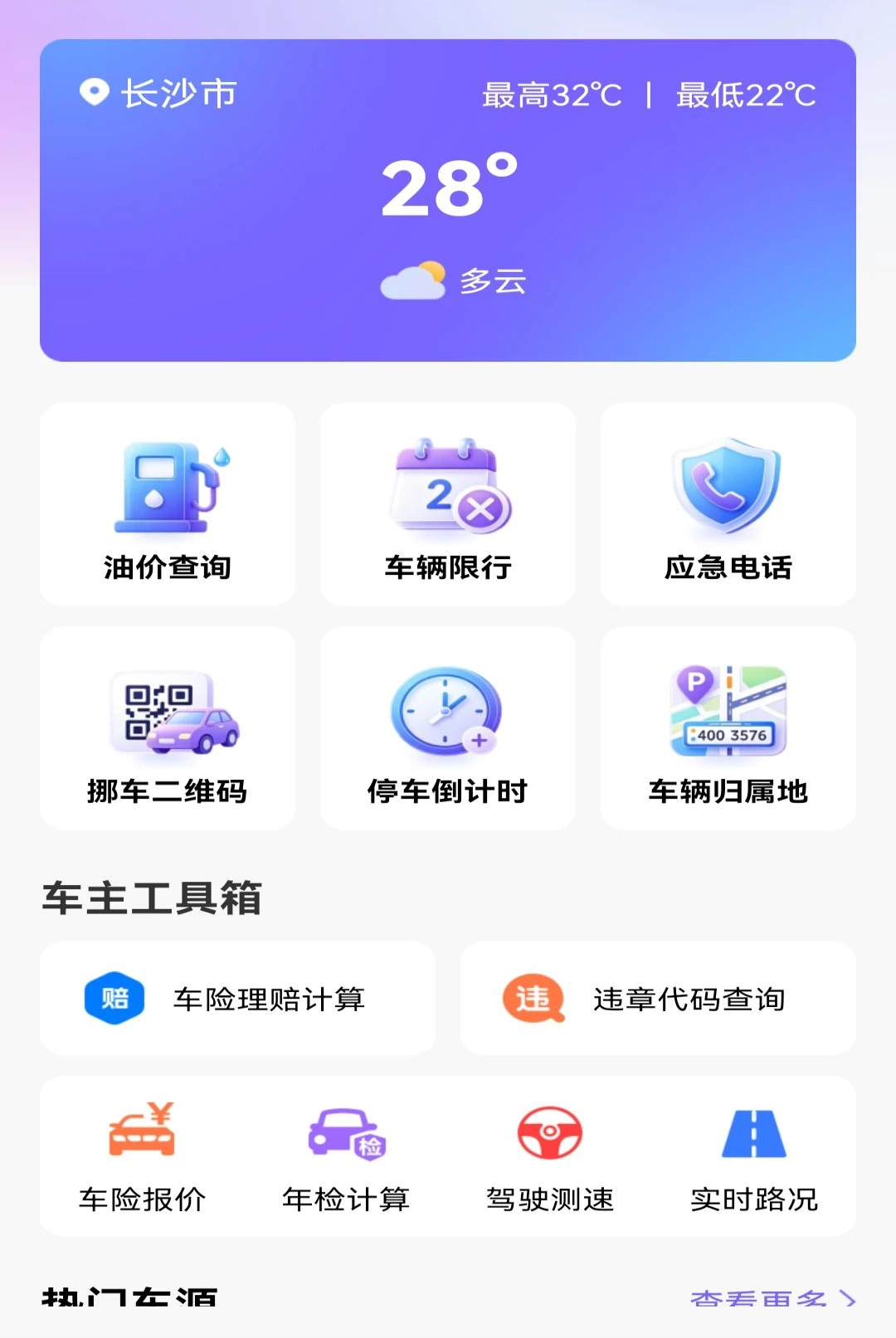Screen dimensions: 896x1338
Task: Open the 挪车二维码 tile
Action: point(168,728)
